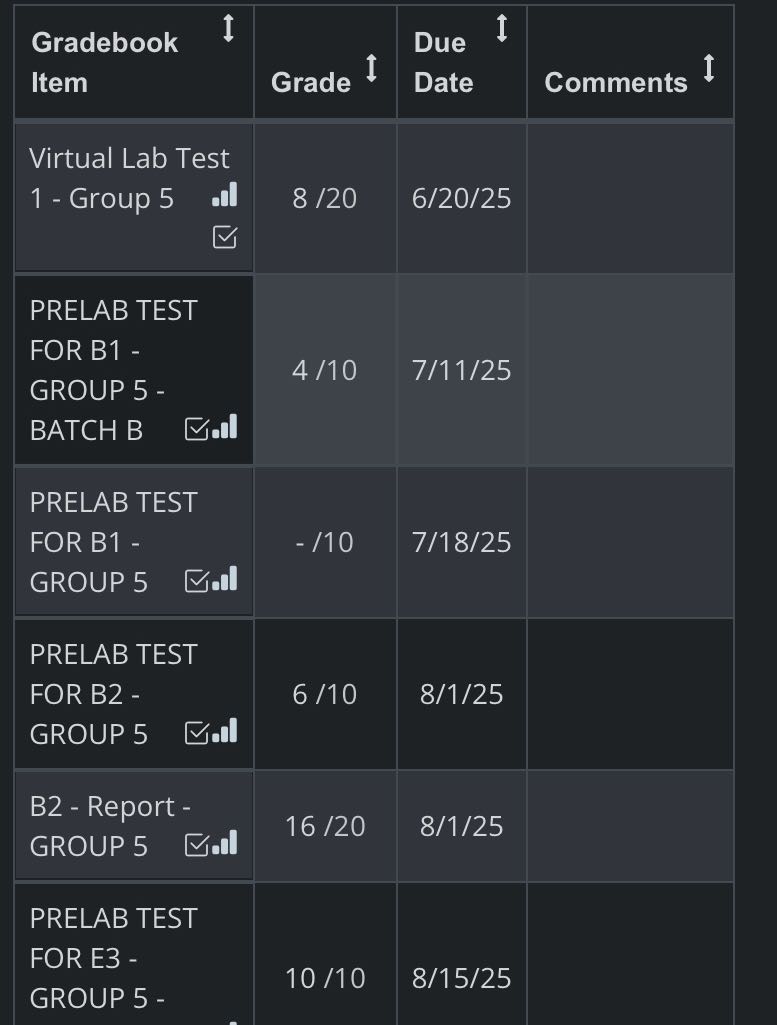Image resolution: width=777 pixels, height=1025 pixels.
Task: Toggle sort order on Comments column
Action: pyautogui.click(x=709, y=72)
